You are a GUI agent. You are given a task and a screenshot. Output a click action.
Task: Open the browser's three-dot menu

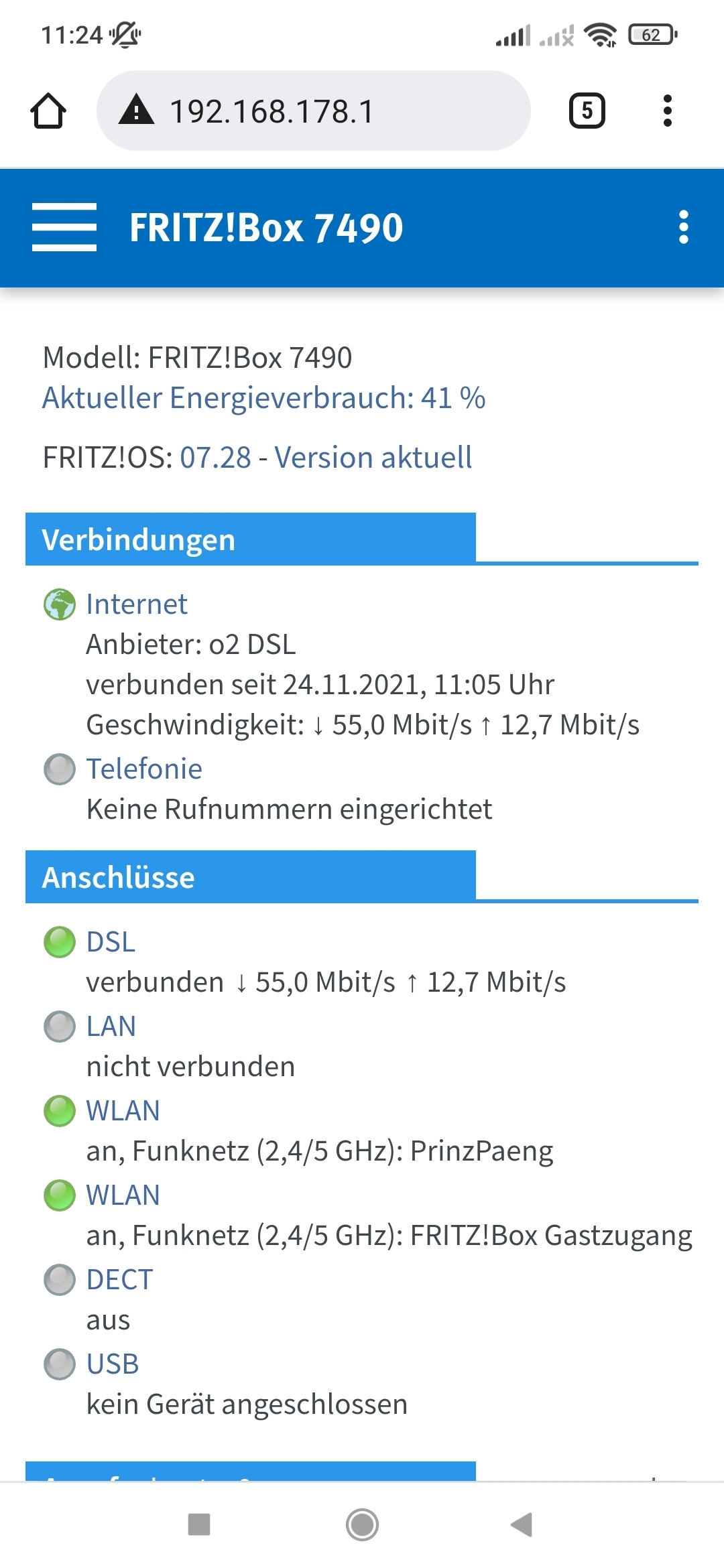[x=667, y=111]
